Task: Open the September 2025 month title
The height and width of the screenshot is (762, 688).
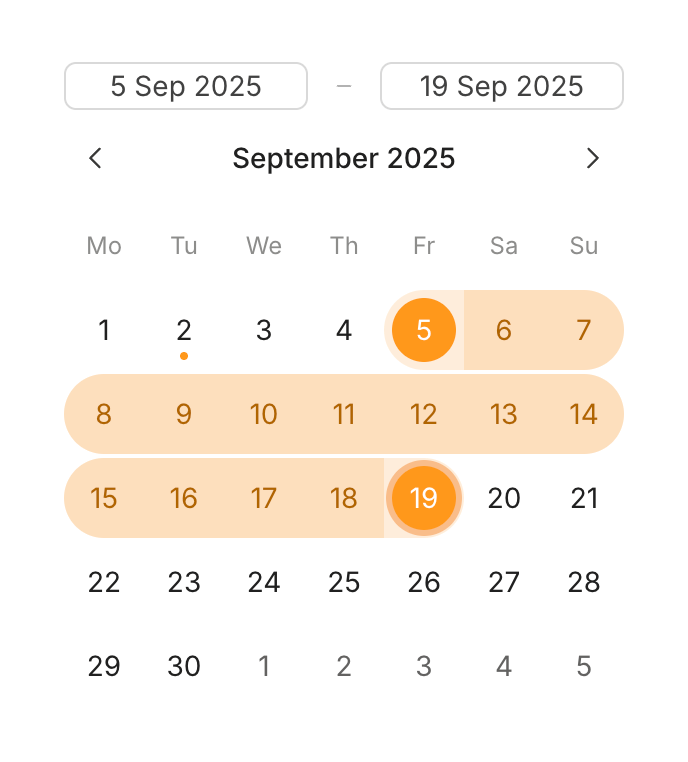Action: (344, 158)
